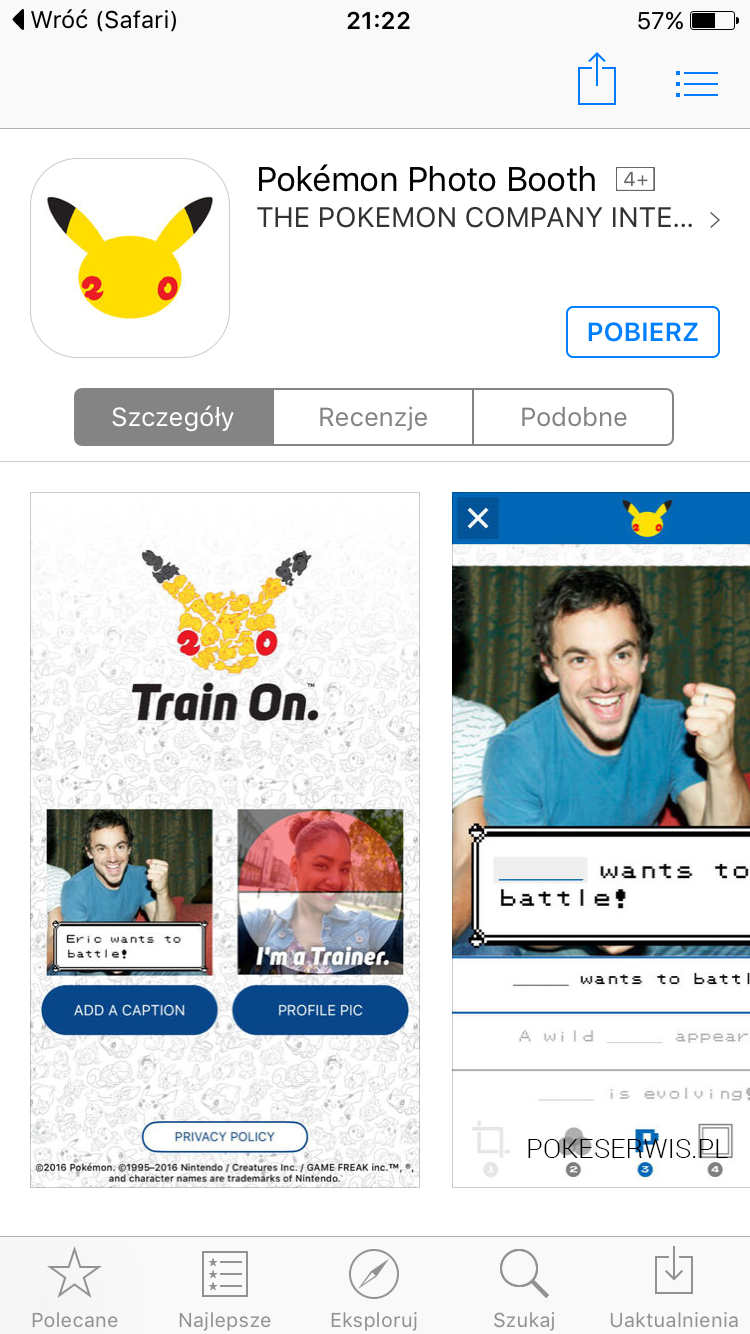Screen dimensions: 750x1334
Task: Open the wants-to-battle screenshot preview
Action: tap(601, 839)
